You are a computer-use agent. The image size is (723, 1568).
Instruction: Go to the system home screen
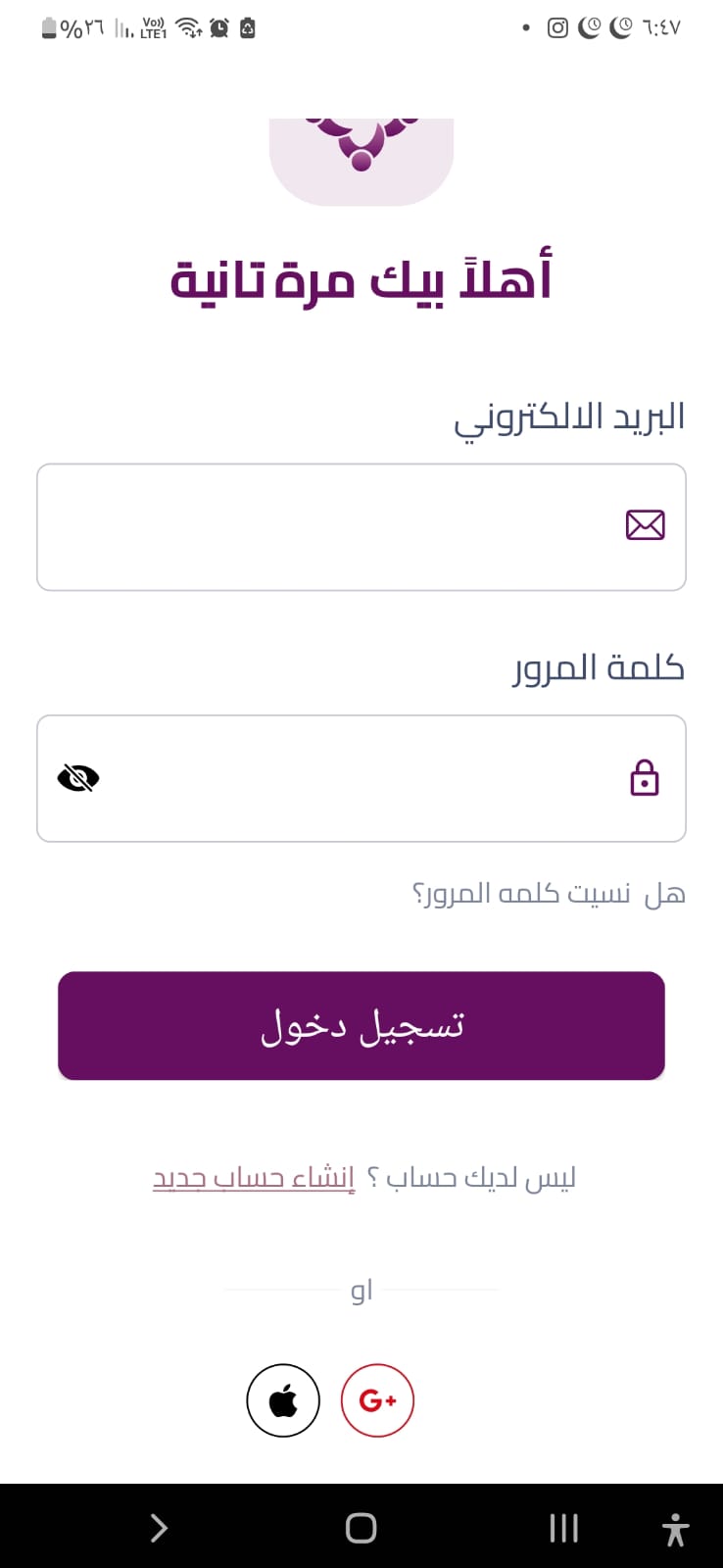tap(361, 1528)
